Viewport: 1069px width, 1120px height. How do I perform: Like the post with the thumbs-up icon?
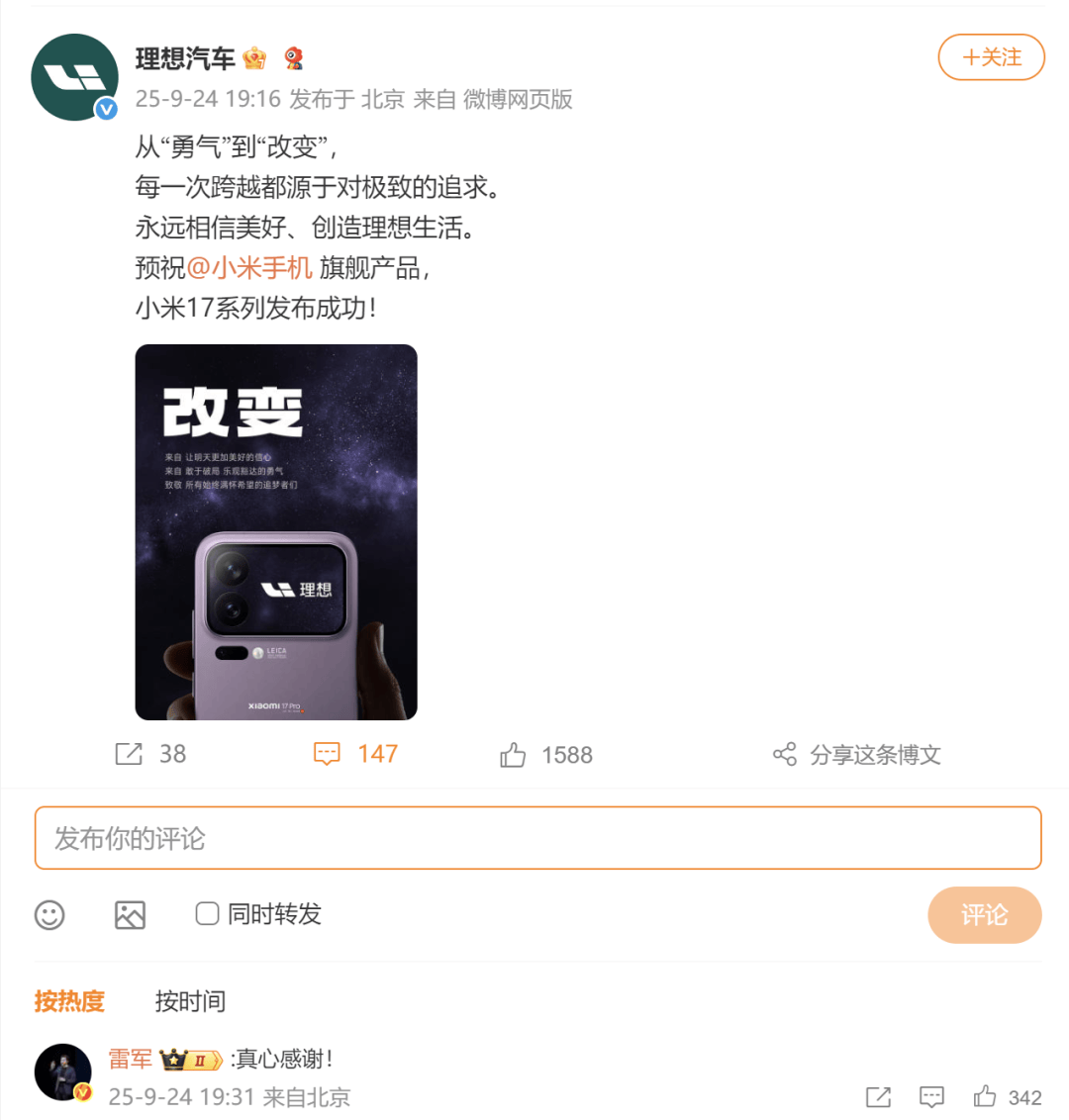(512, 754)
